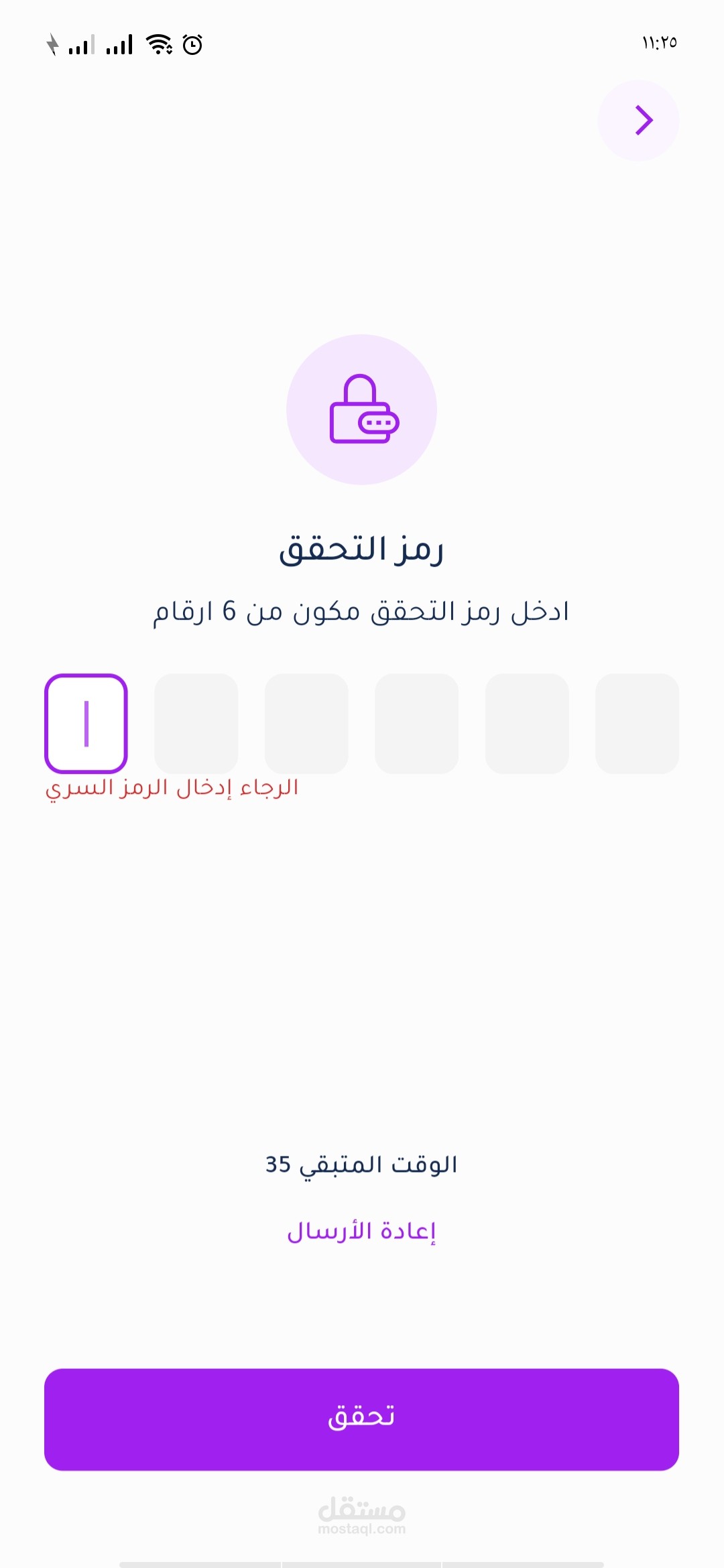Select the third verification digit box
This screenshot has height=1568, width=724.
[306, 724]
